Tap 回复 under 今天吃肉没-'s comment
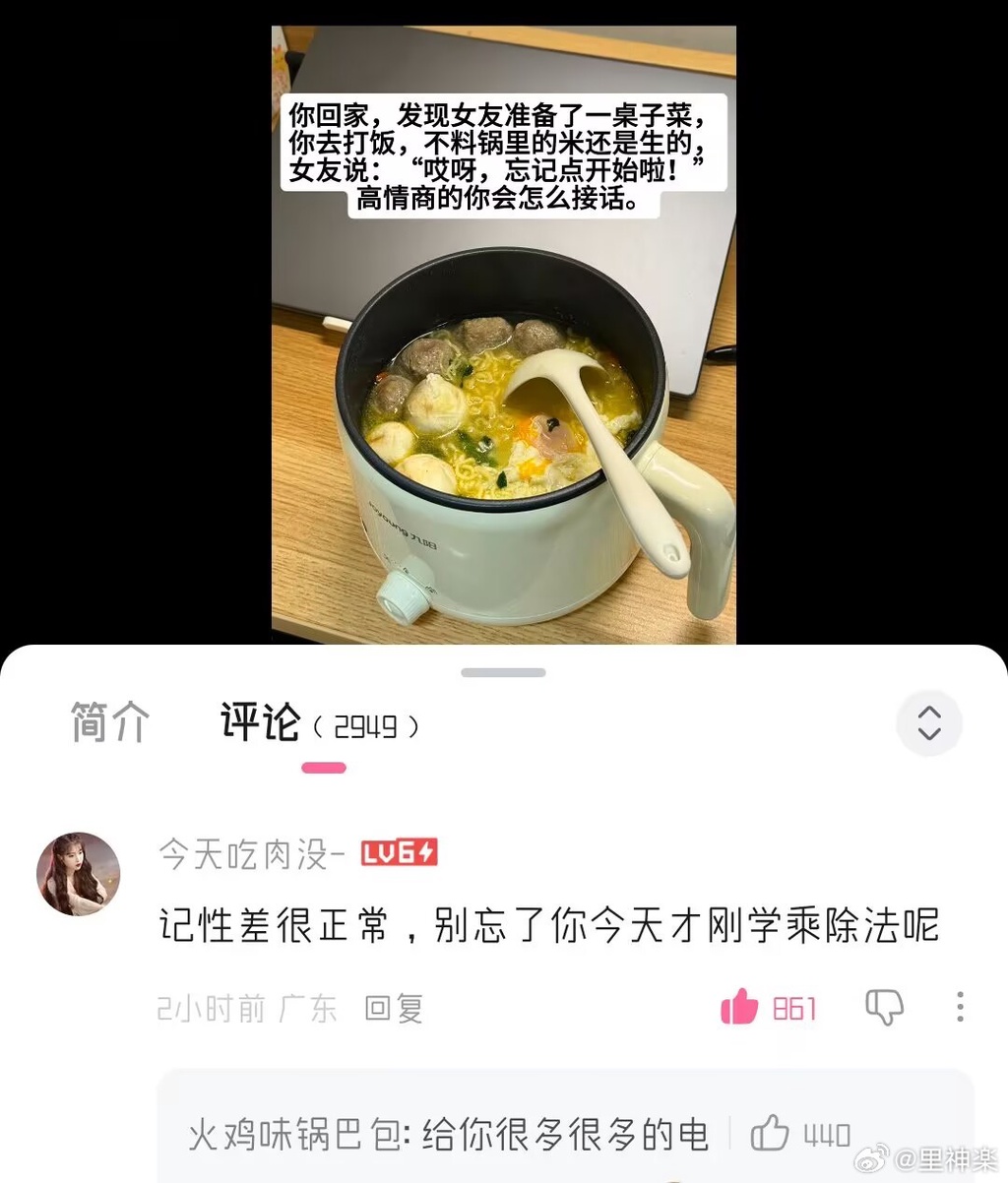 point(394,1008)
